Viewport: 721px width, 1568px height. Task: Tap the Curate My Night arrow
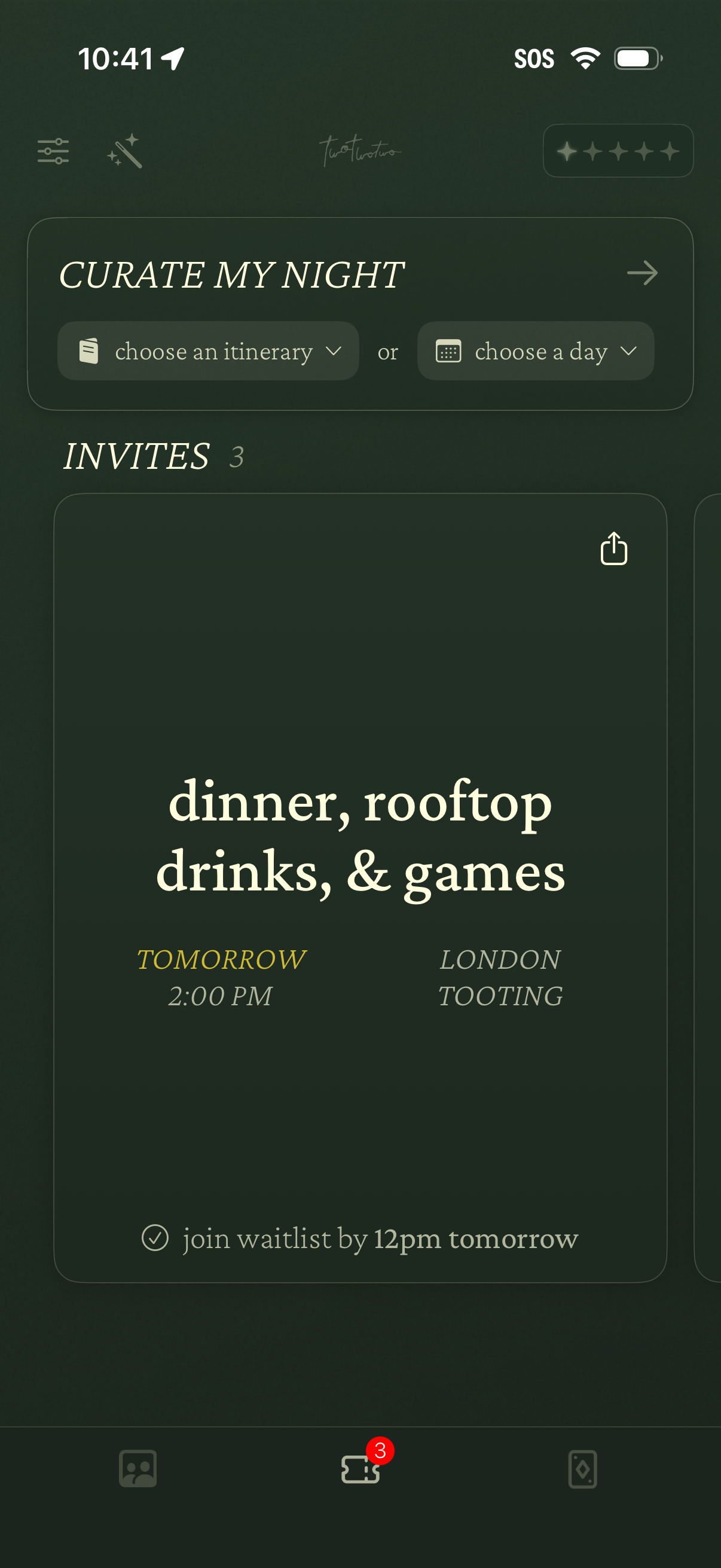click(x=642, y=273)
